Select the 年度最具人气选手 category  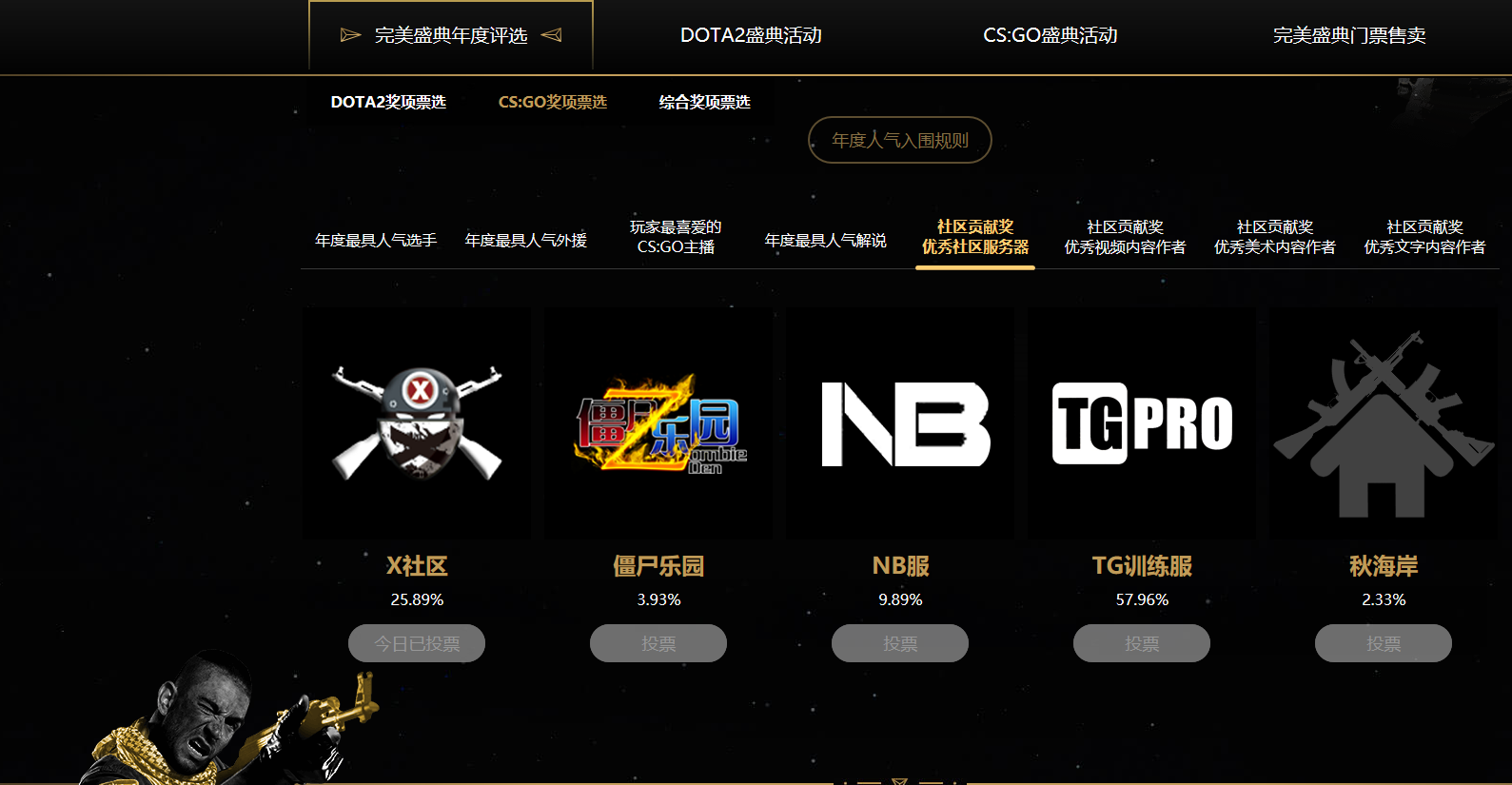pos(376,240)
